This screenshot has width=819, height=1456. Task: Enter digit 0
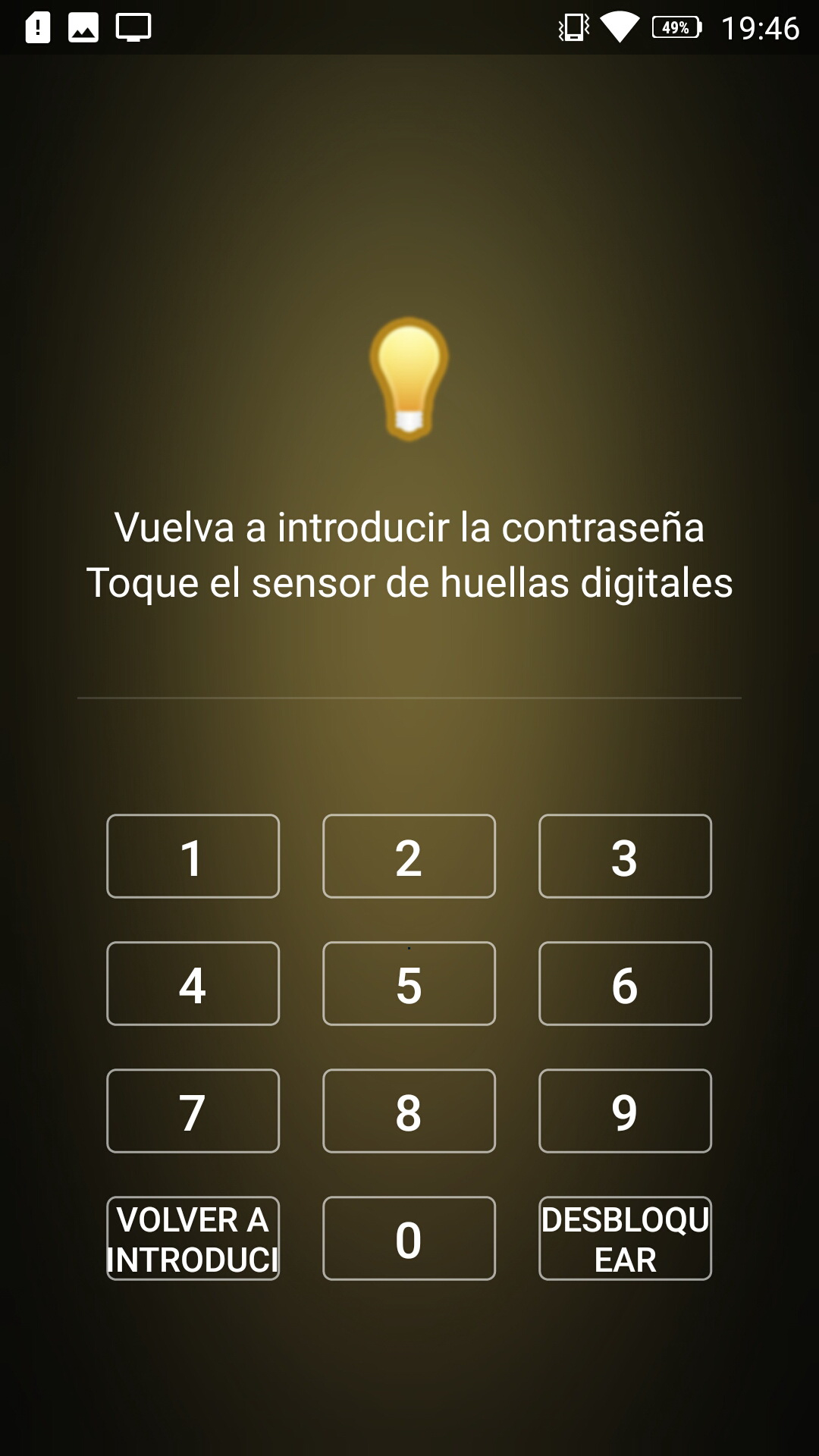click(x=409, y=1238)
